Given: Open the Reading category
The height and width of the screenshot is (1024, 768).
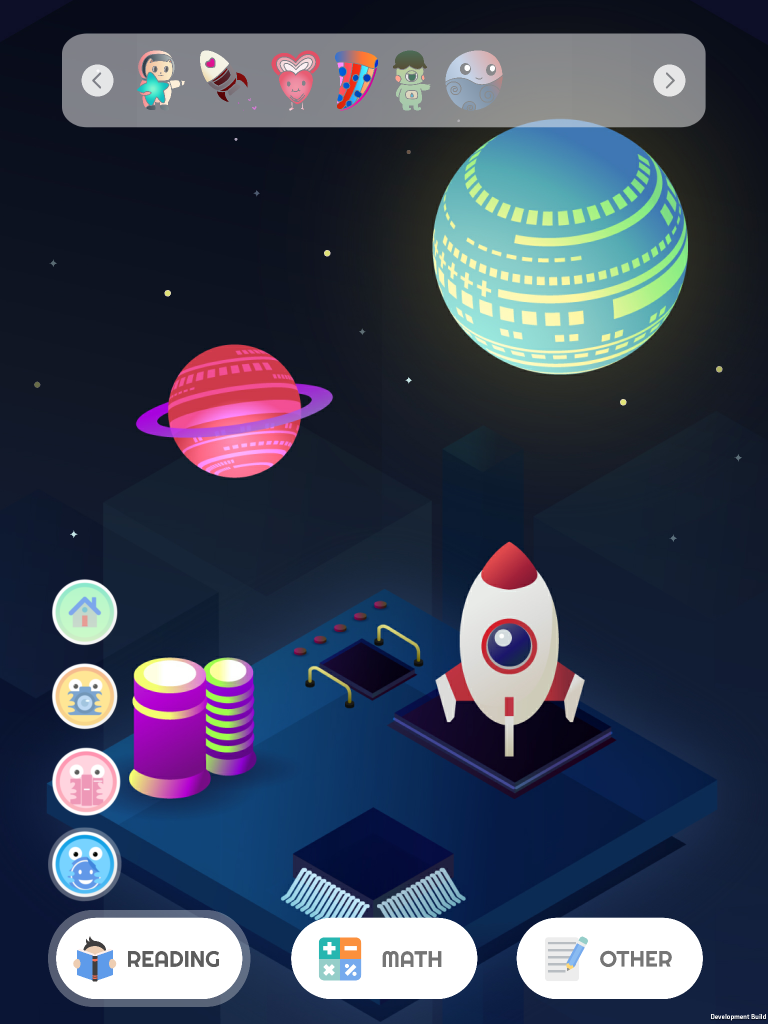Looking at the screenshot, I should [149, 958].
